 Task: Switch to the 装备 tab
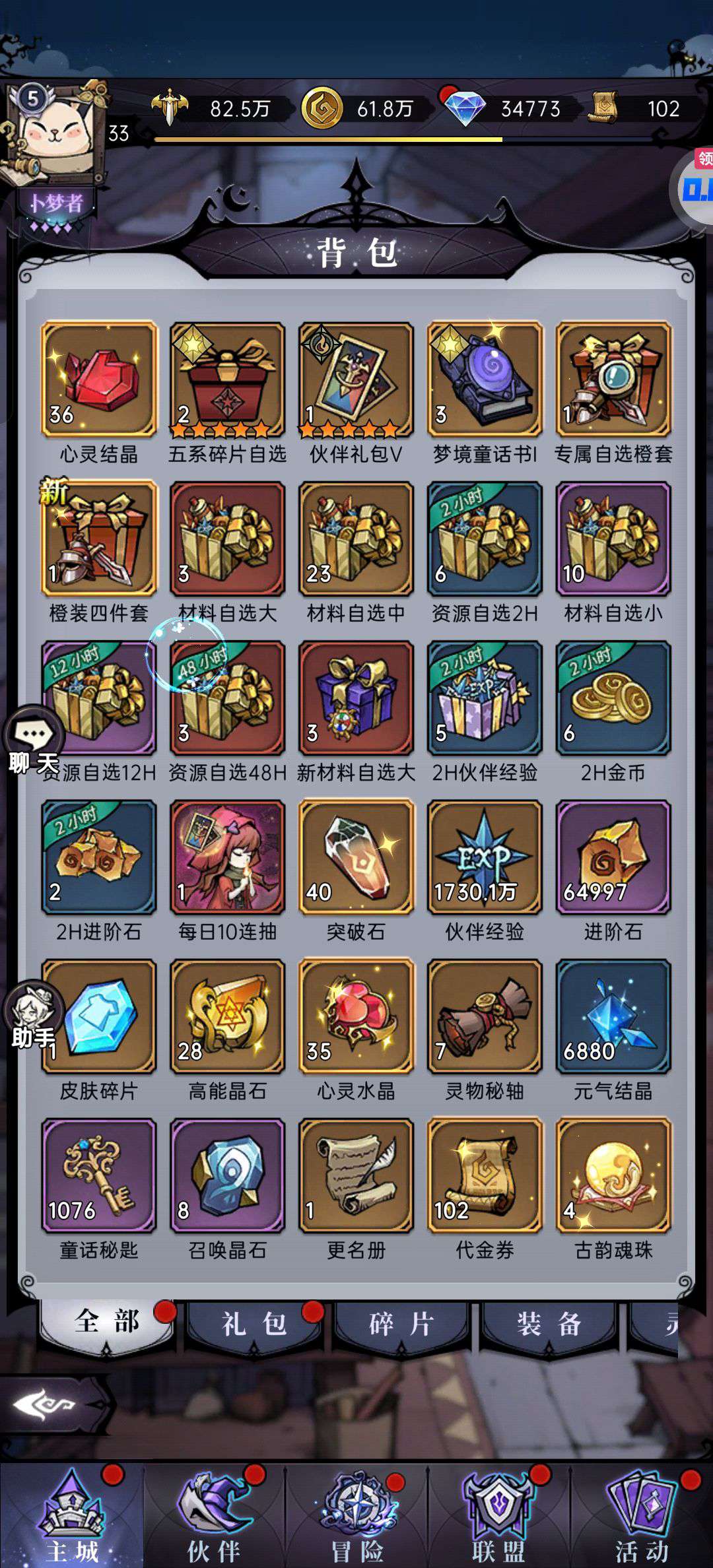coord(549,1324)
